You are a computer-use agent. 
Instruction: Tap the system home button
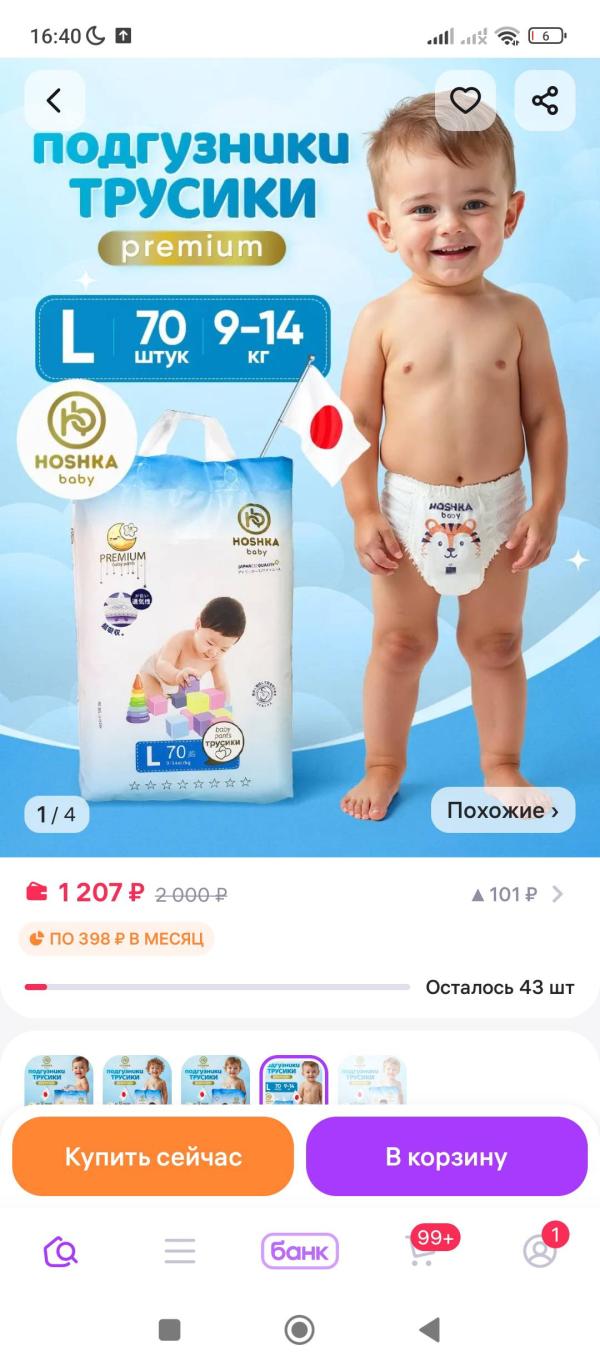pos(299,1329)
